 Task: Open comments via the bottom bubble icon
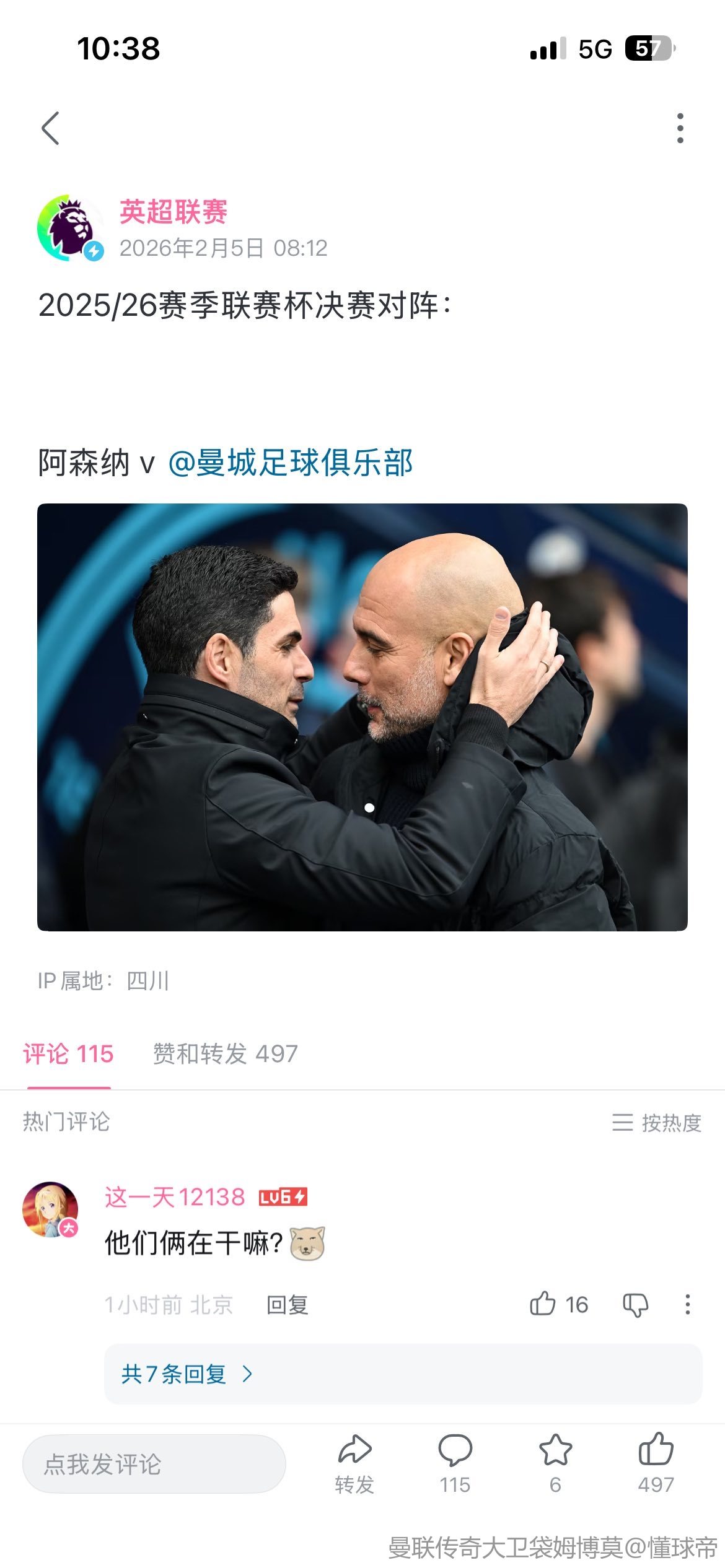[x=455, y=1463]
